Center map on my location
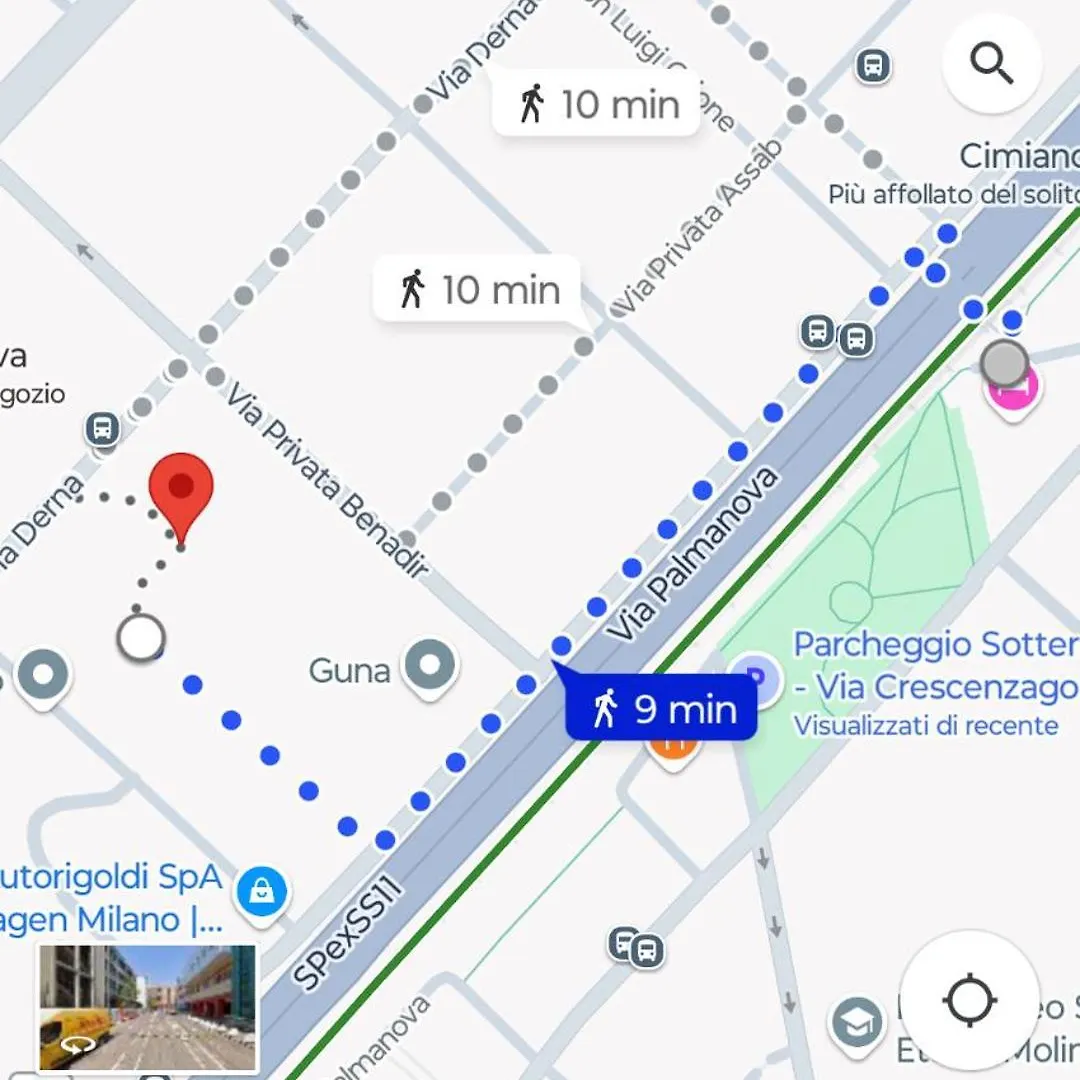The width and height of the screenshot is (1080, 1080). tap(968, 999)
